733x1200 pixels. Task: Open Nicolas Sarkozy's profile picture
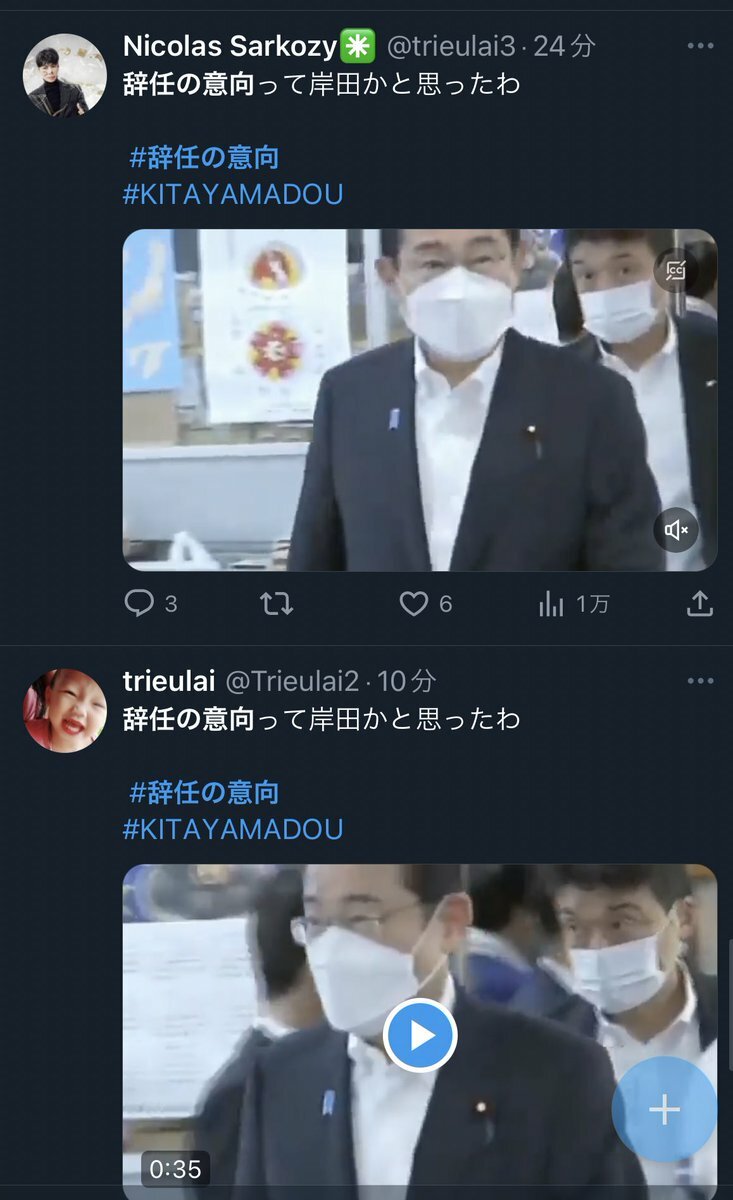(x=65, y=76)
